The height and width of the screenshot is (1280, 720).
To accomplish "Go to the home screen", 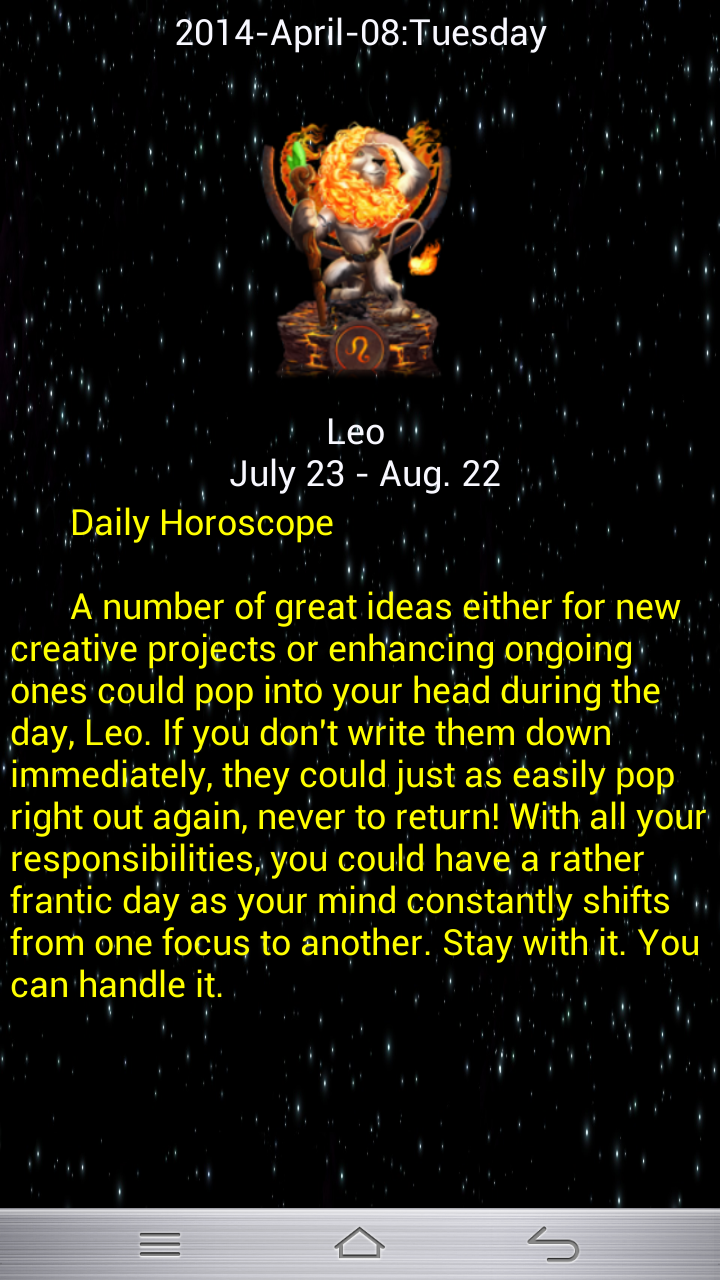I will pyautogui.click(x=360, y=1243).
